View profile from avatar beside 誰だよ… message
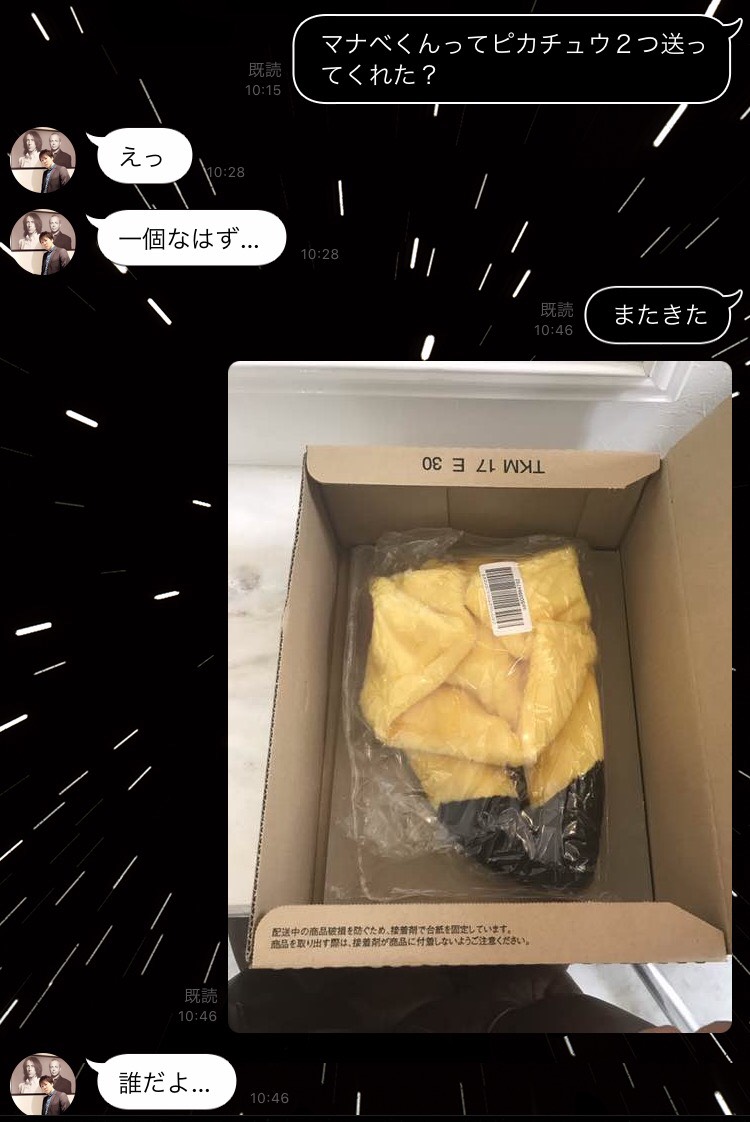Screen dimensions: 750x1122 [x=43, y=1085]
